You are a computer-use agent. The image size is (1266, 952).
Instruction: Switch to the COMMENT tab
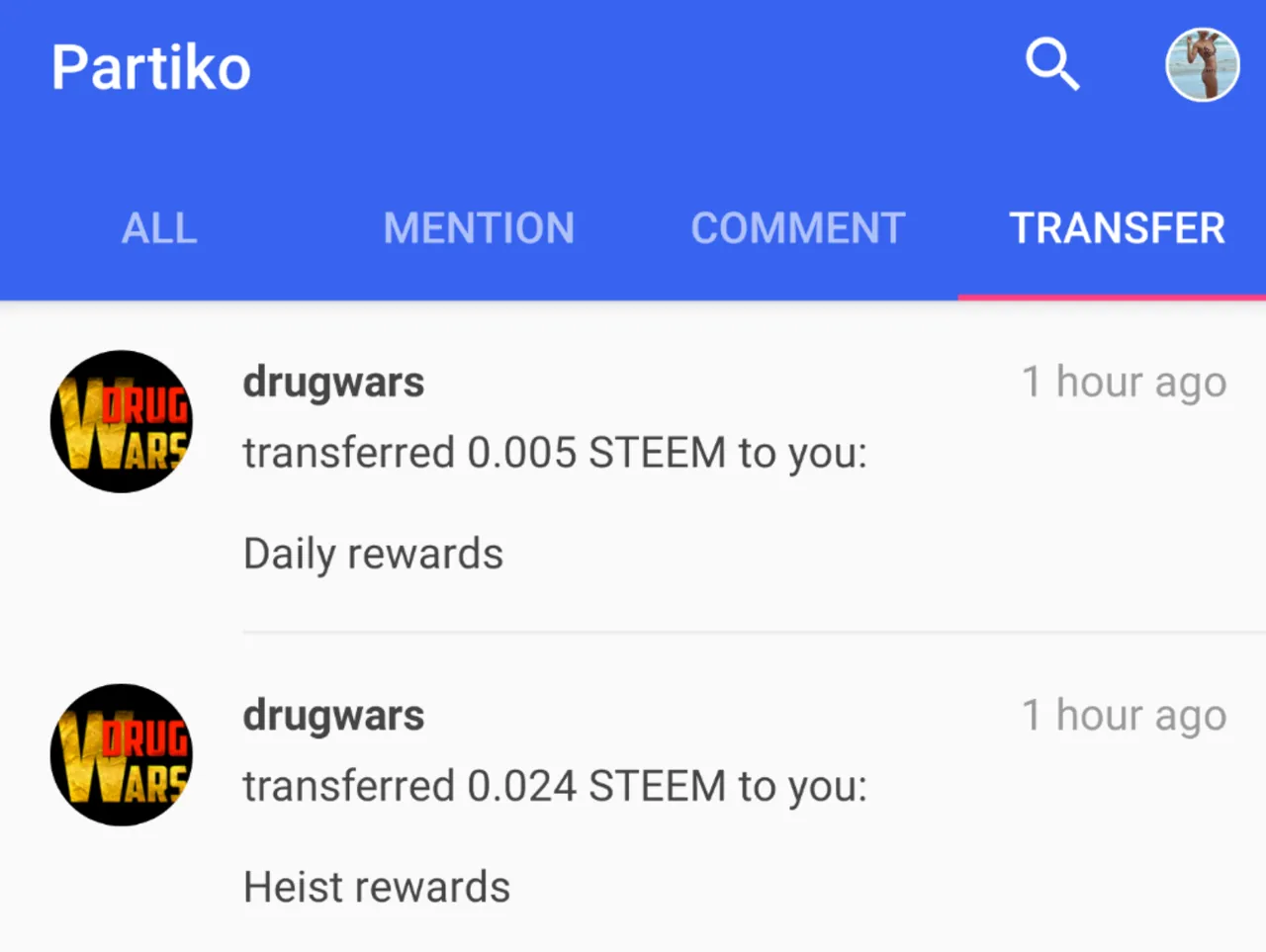point(797,228)
